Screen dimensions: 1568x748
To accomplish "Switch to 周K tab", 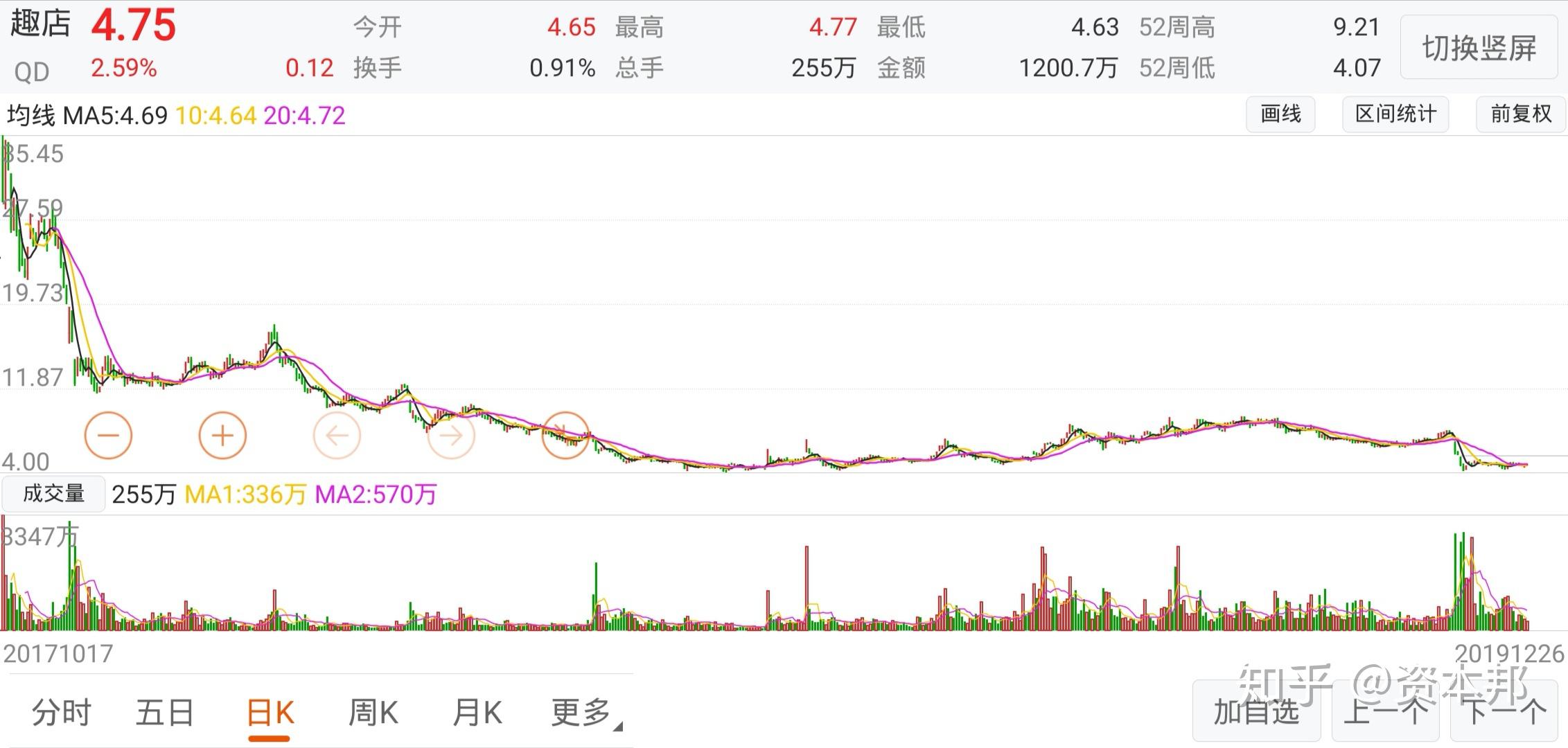I will point(373,712).
